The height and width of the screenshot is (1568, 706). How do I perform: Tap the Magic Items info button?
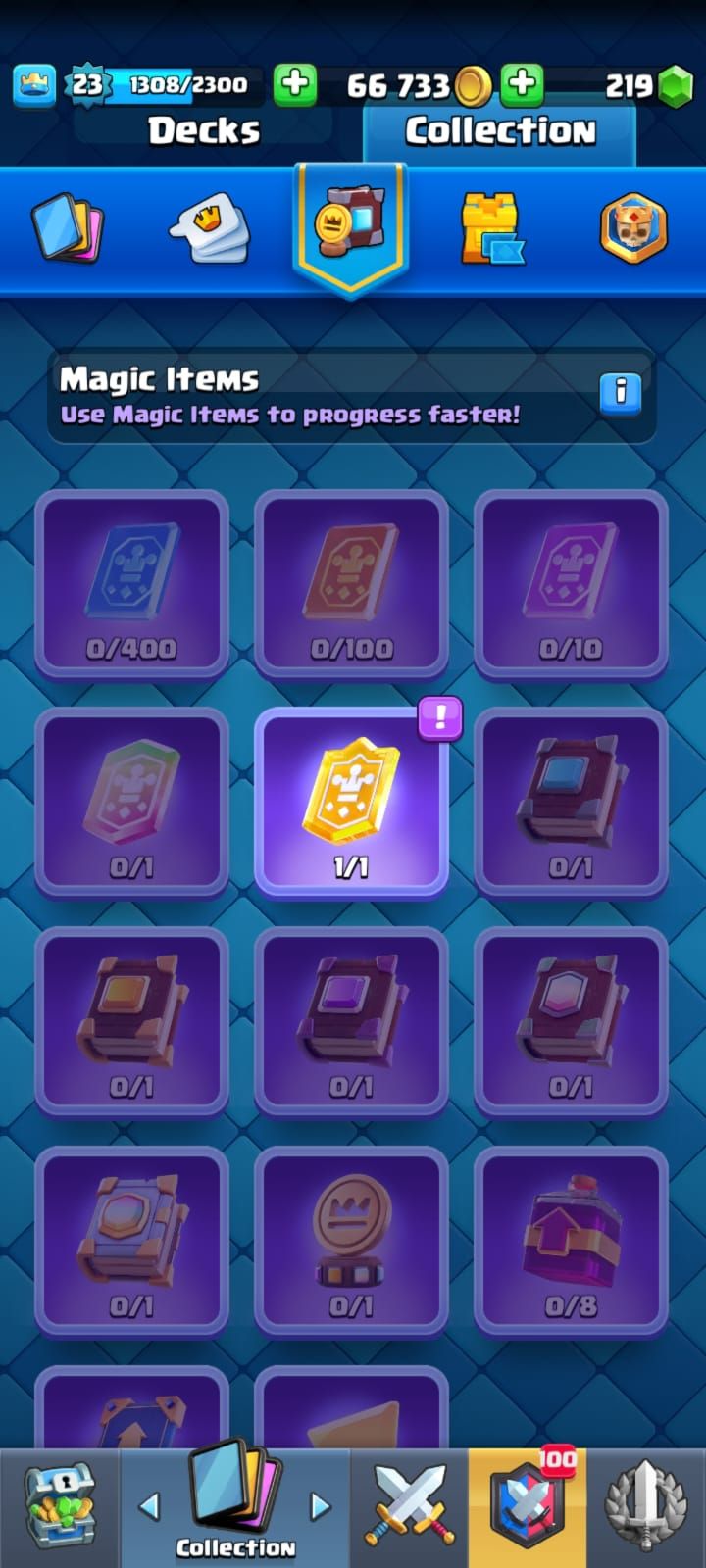tap(621, 392)
